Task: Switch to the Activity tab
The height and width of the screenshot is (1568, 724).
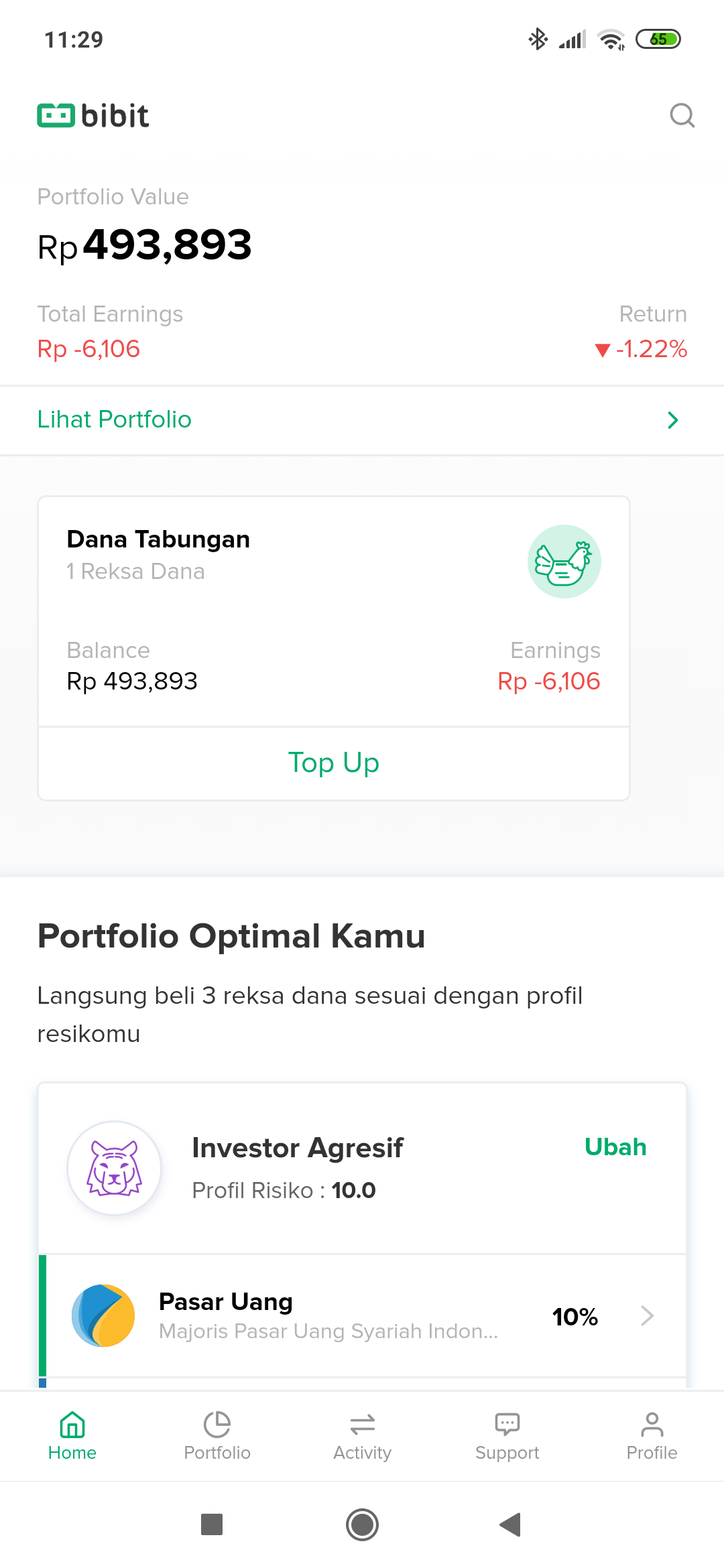Action: point(362,1436)
